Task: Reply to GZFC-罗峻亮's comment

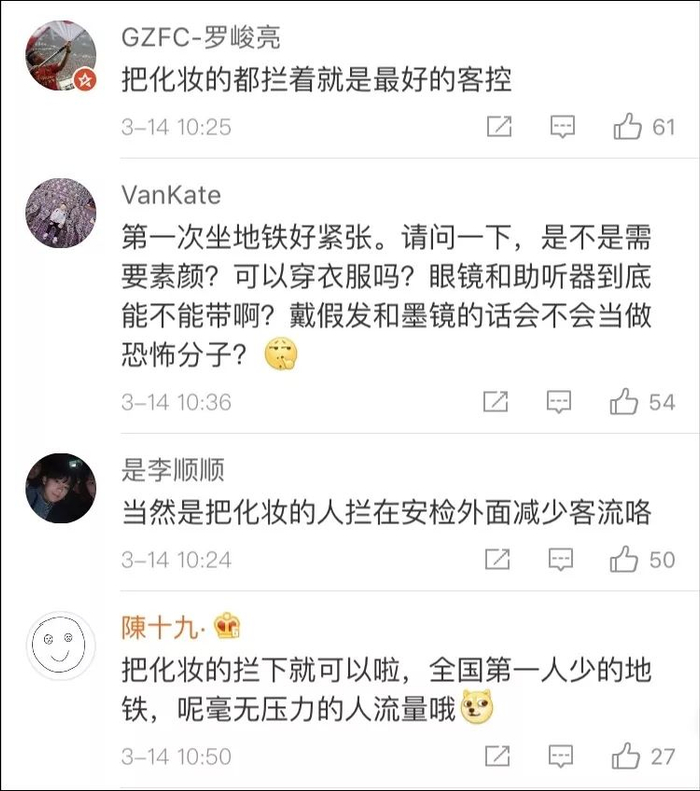Action: (562, 127)
